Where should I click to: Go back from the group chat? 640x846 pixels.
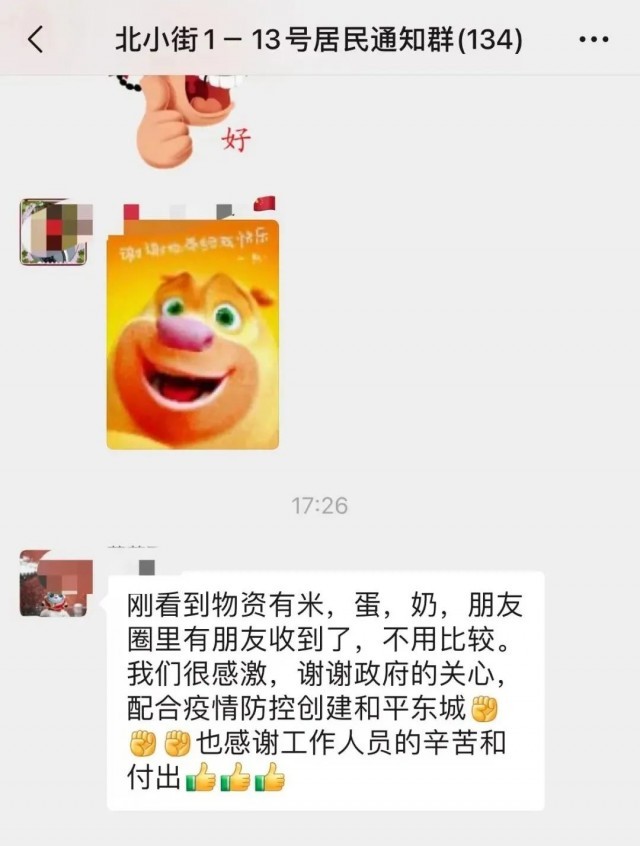(x=37, y=40)
